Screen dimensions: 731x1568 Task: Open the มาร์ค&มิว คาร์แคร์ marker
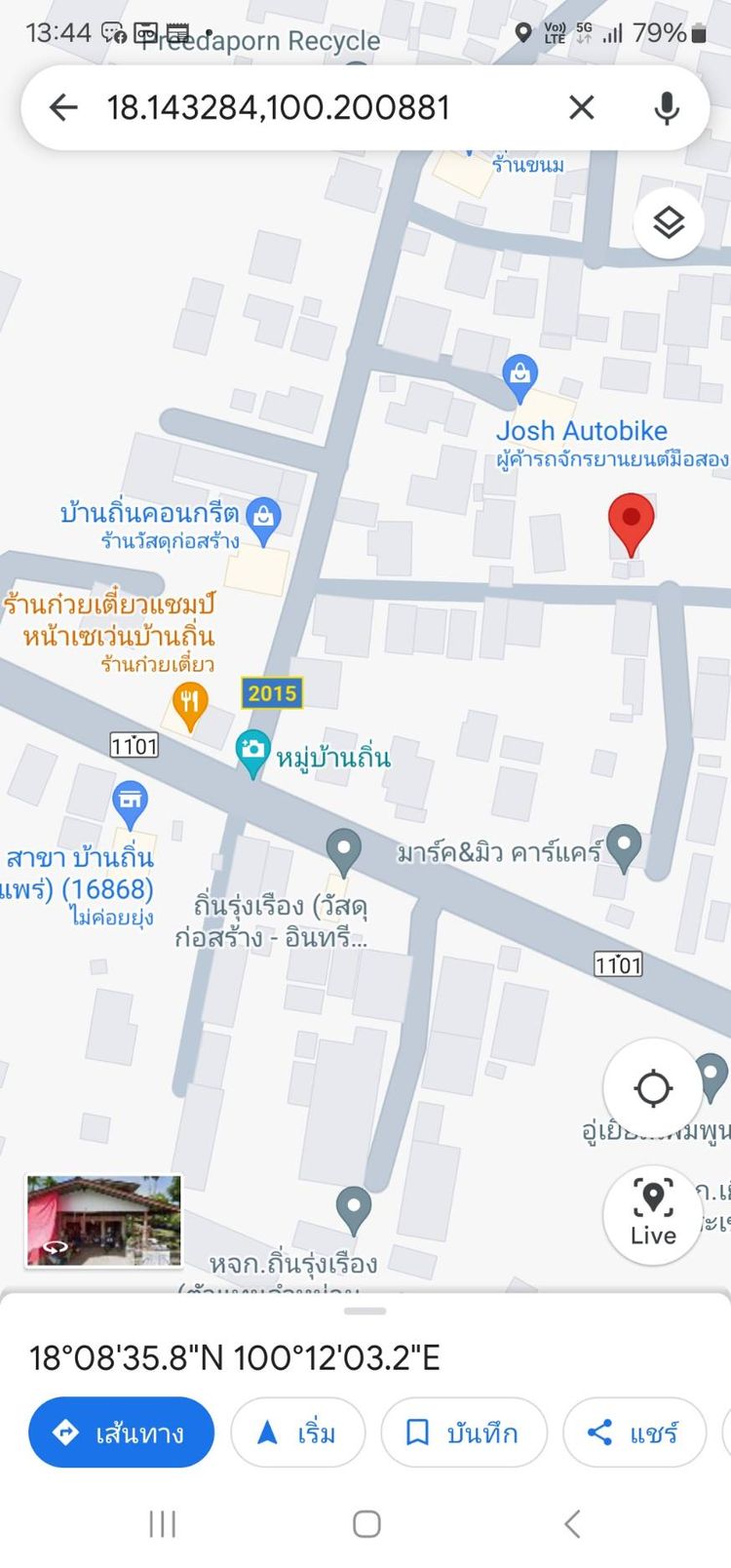click(624, 845)
